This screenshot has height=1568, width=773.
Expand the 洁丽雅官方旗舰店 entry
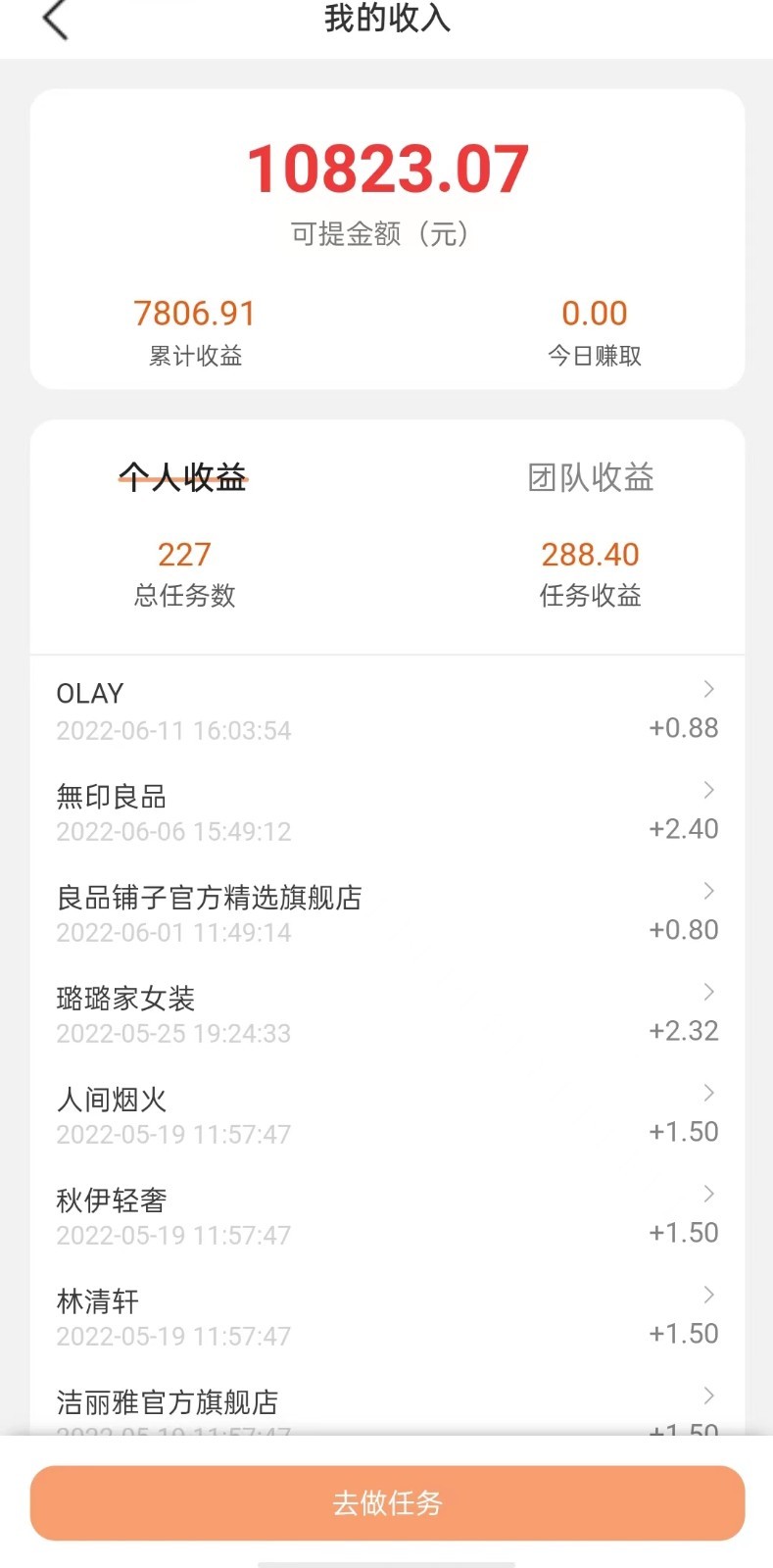(x=708, y=1396)
